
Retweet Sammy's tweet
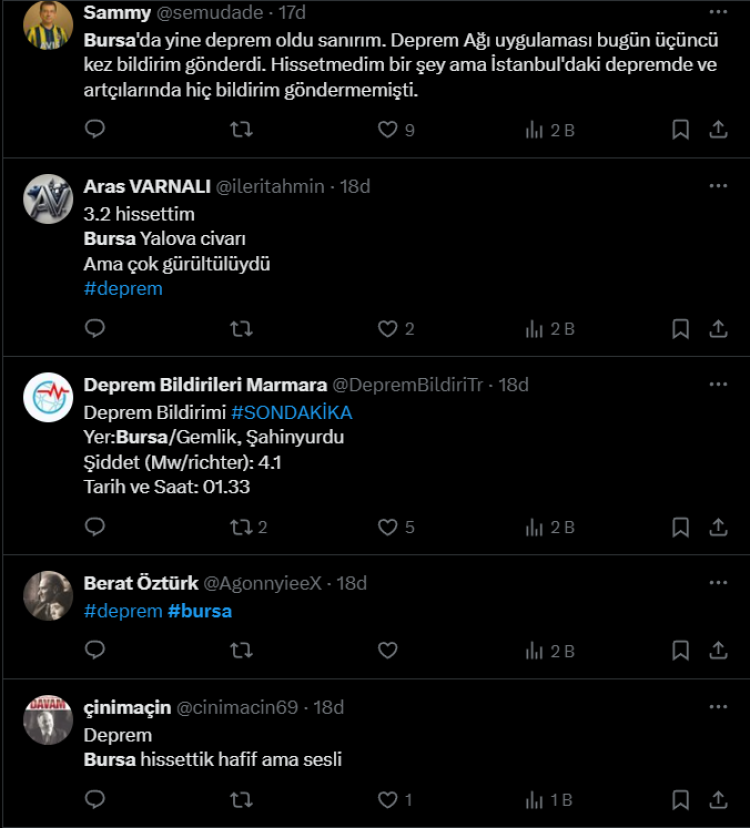click(241, 129)
